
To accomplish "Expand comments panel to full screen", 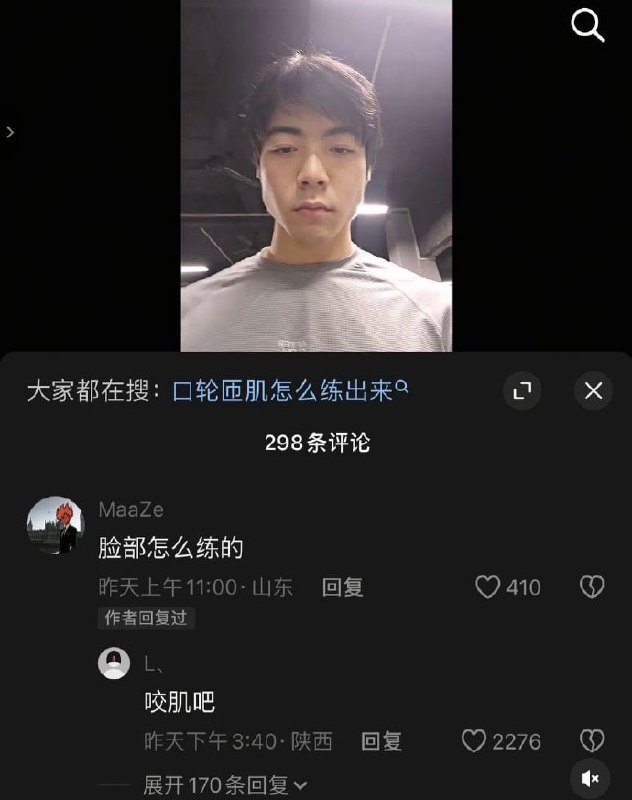I will click(521, 390).
